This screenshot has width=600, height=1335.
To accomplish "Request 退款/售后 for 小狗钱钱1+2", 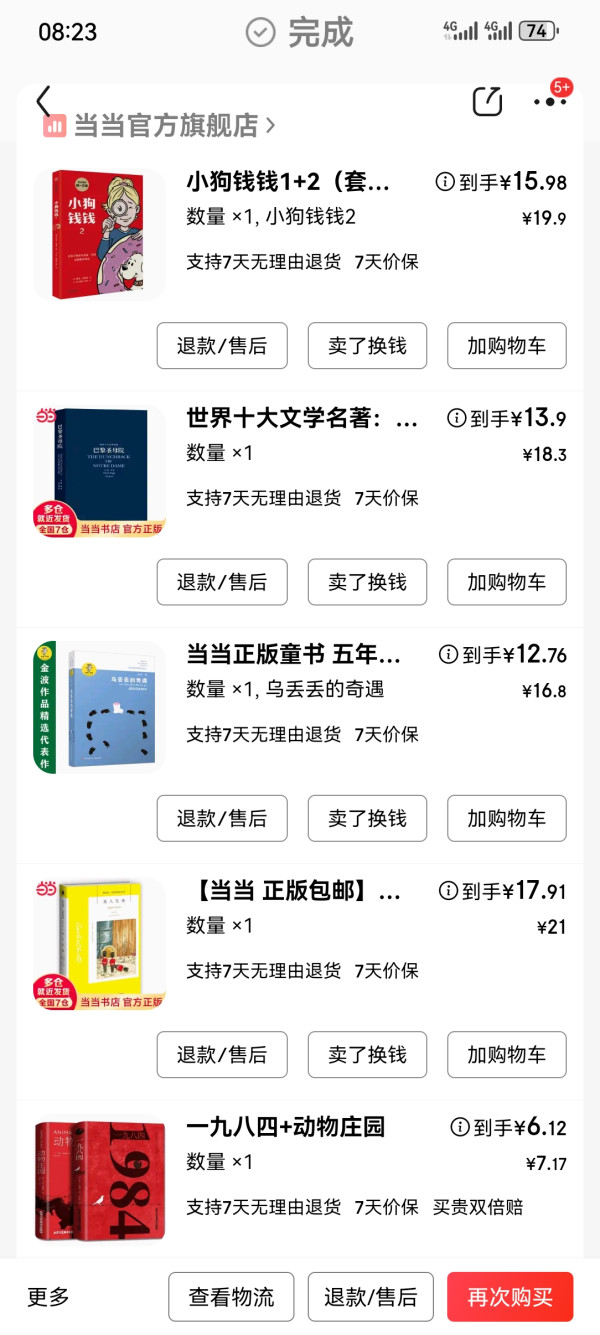I will point(222,346).
